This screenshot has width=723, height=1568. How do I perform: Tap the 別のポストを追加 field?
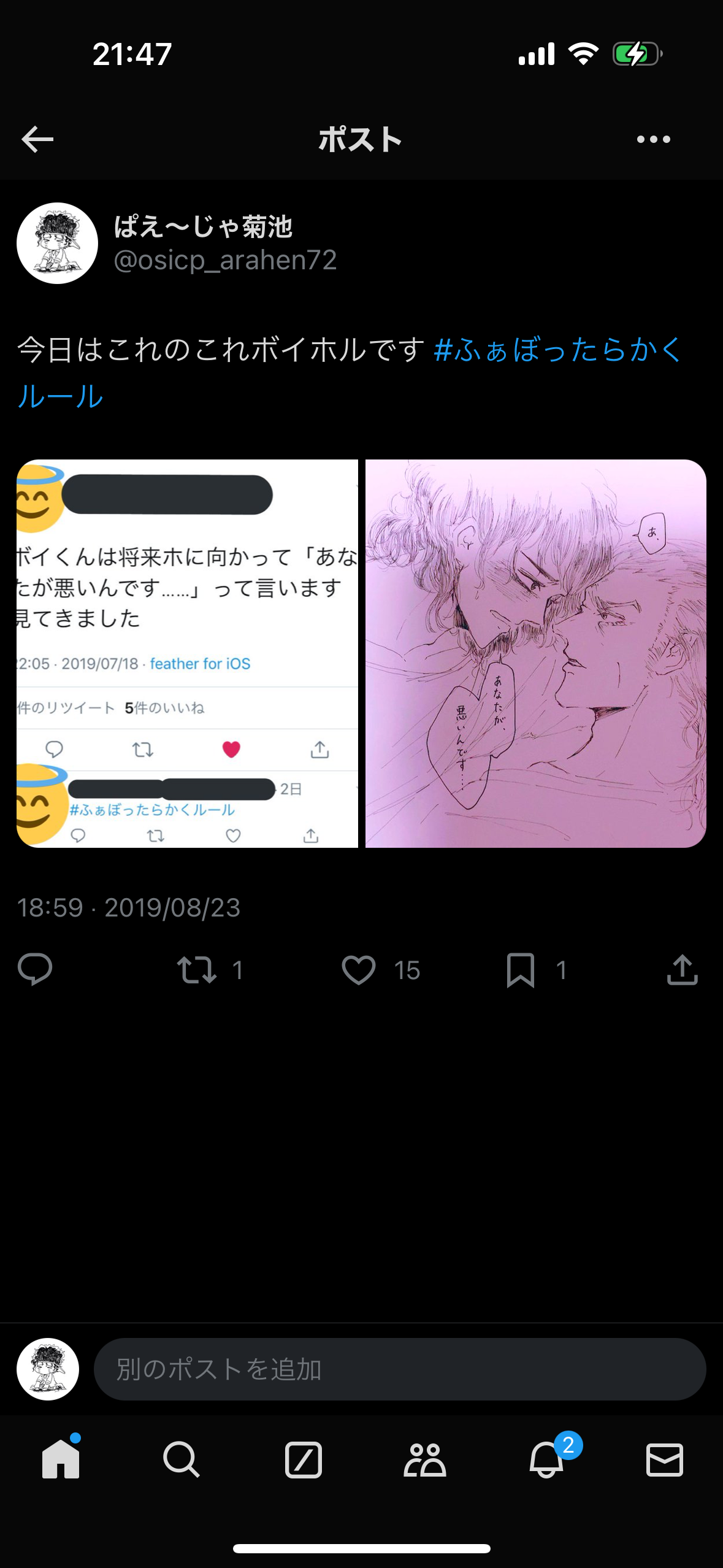point(399,1369)
